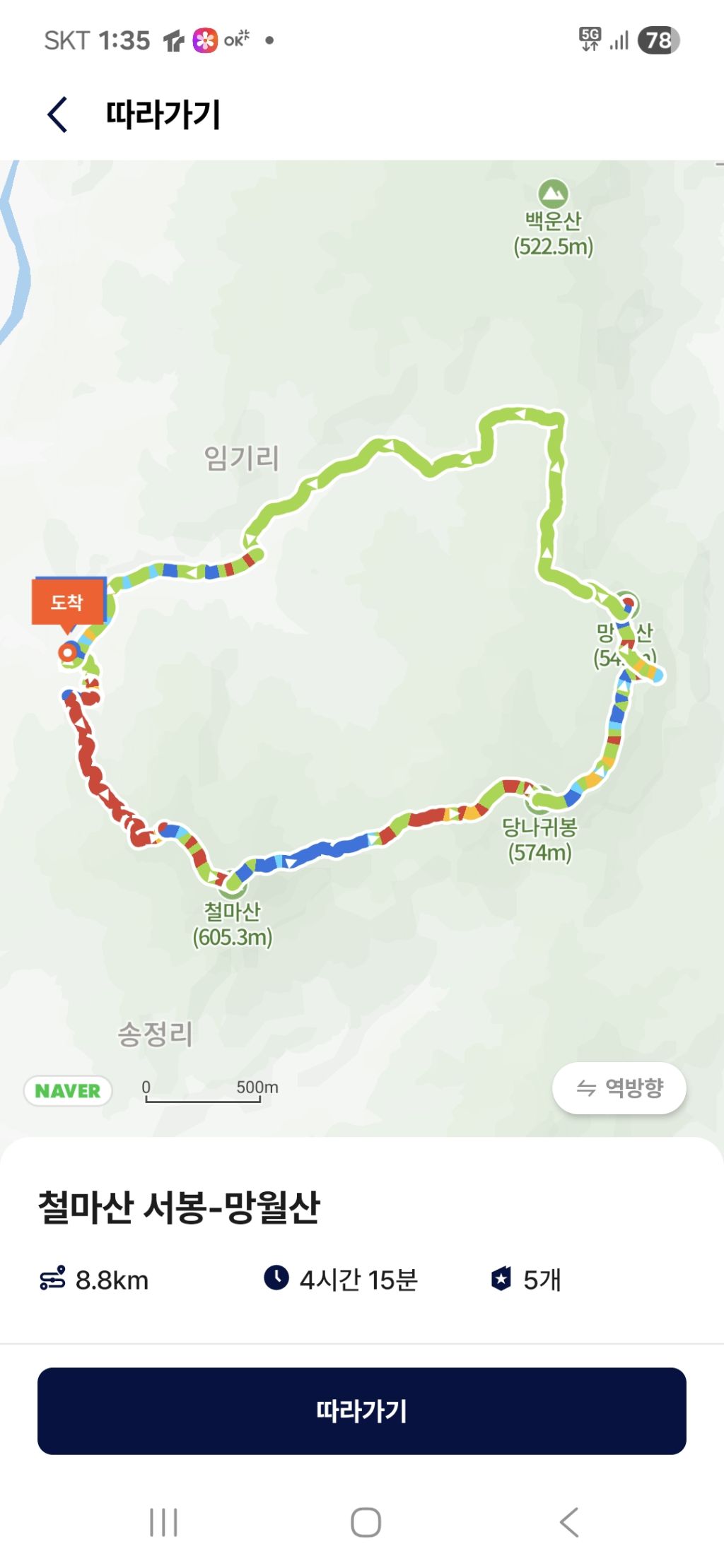Open the system home button
The width and height of the screenshot is (724, 1568).
tap(366, 1522)
